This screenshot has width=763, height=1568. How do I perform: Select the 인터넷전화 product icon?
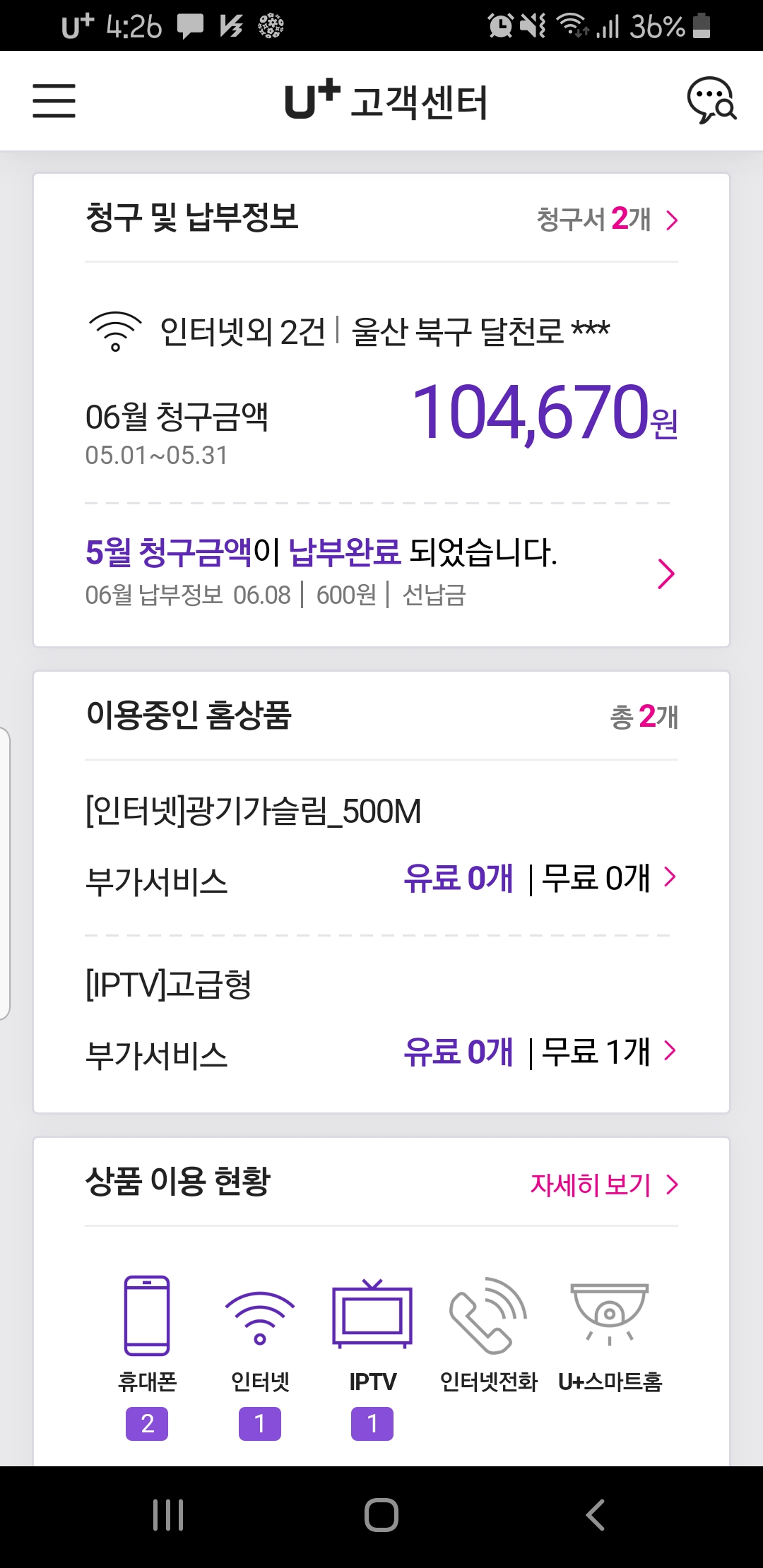coord(488,1316)
